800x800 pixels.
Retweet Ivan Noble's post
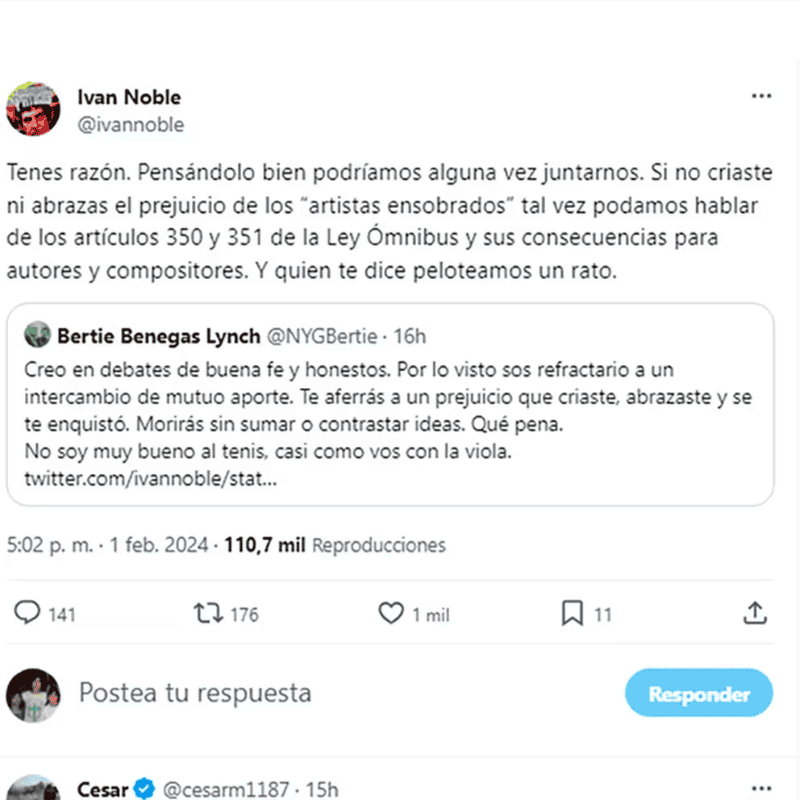(208, 613)
